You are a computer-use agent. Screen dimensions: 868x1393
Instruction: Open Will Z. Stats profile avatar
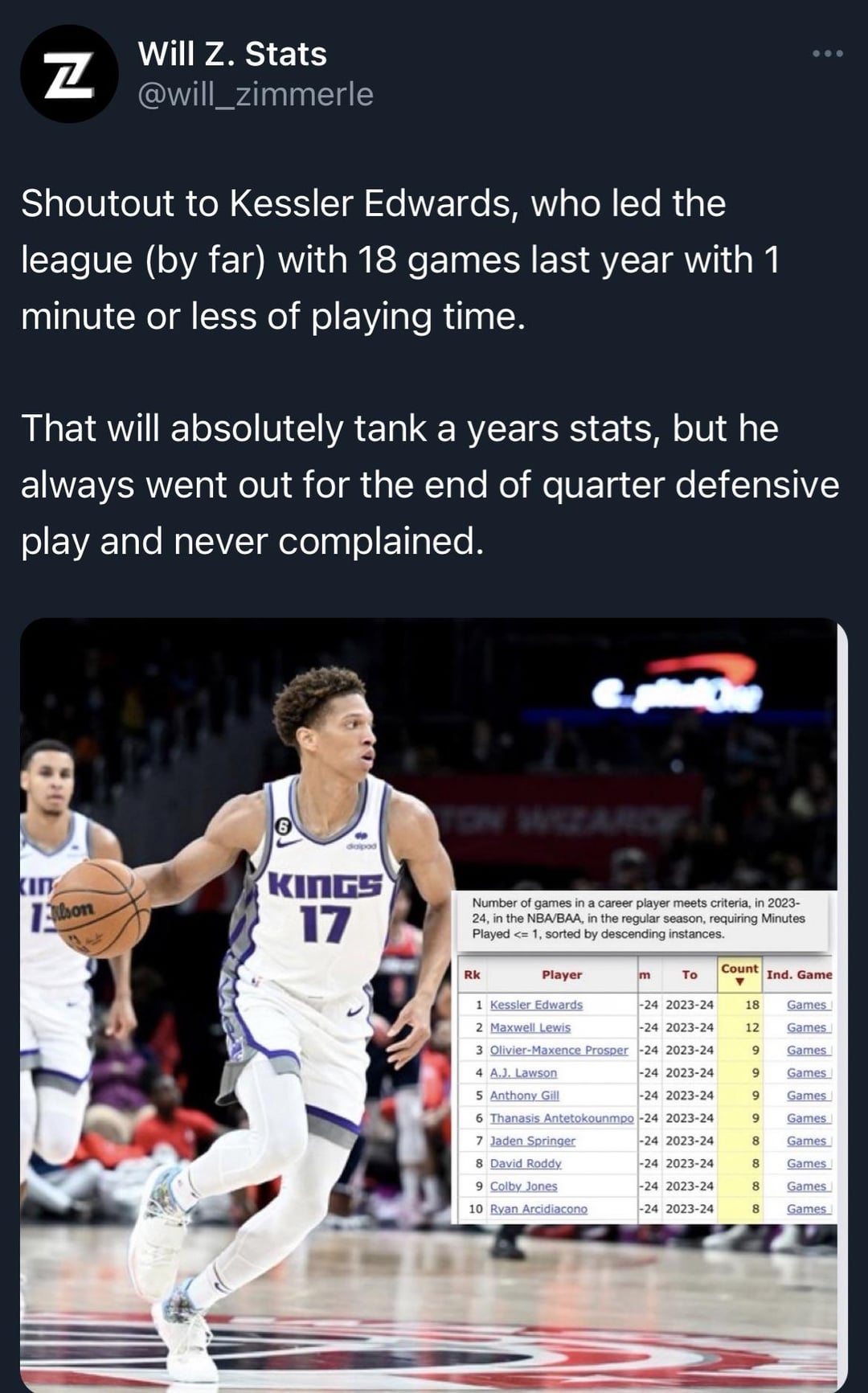pos(69,74)
